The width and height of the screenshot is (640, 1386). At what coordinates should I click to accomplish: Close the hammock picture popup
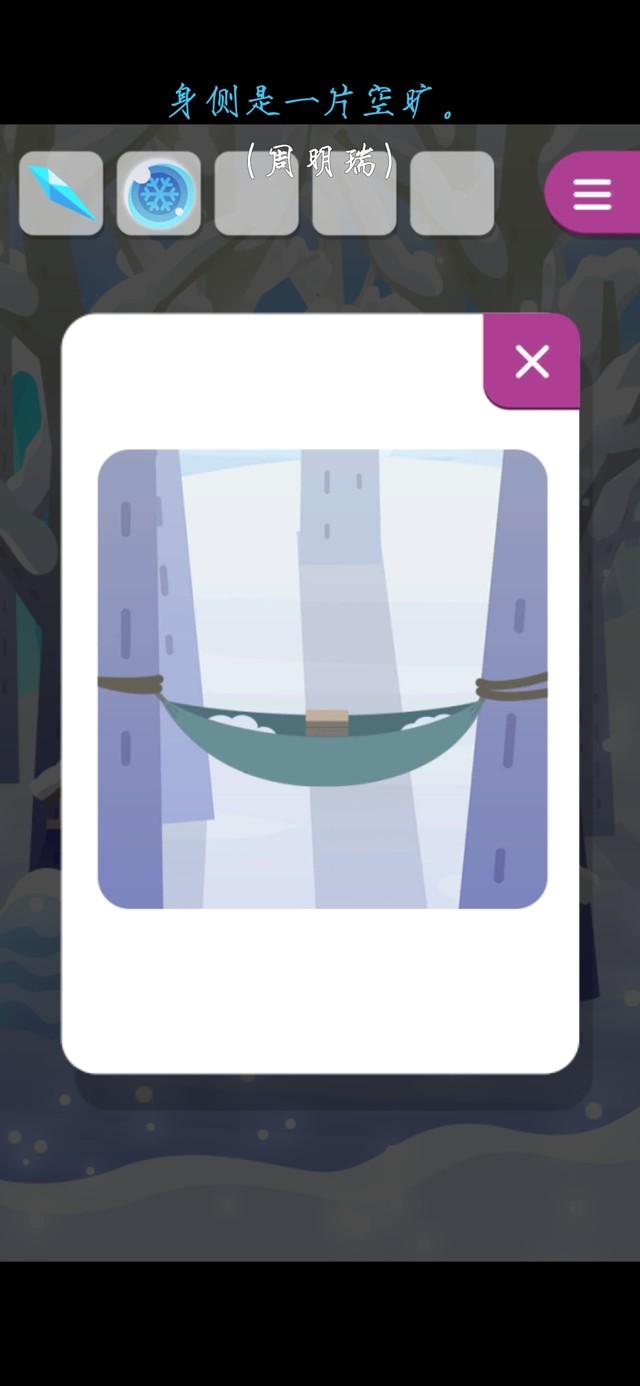531,362
